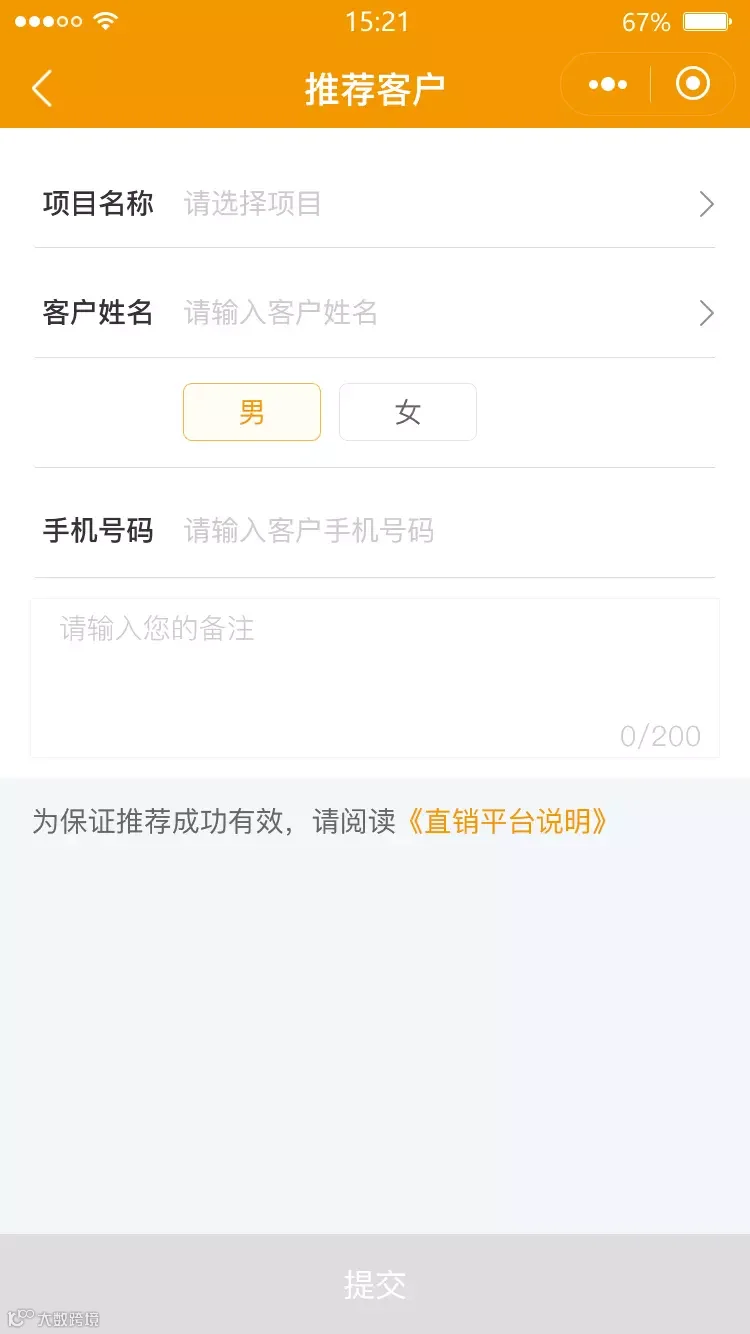Tap the 提交 submit button
This screenshot has width=750, height=1334.
point(375,1284)
